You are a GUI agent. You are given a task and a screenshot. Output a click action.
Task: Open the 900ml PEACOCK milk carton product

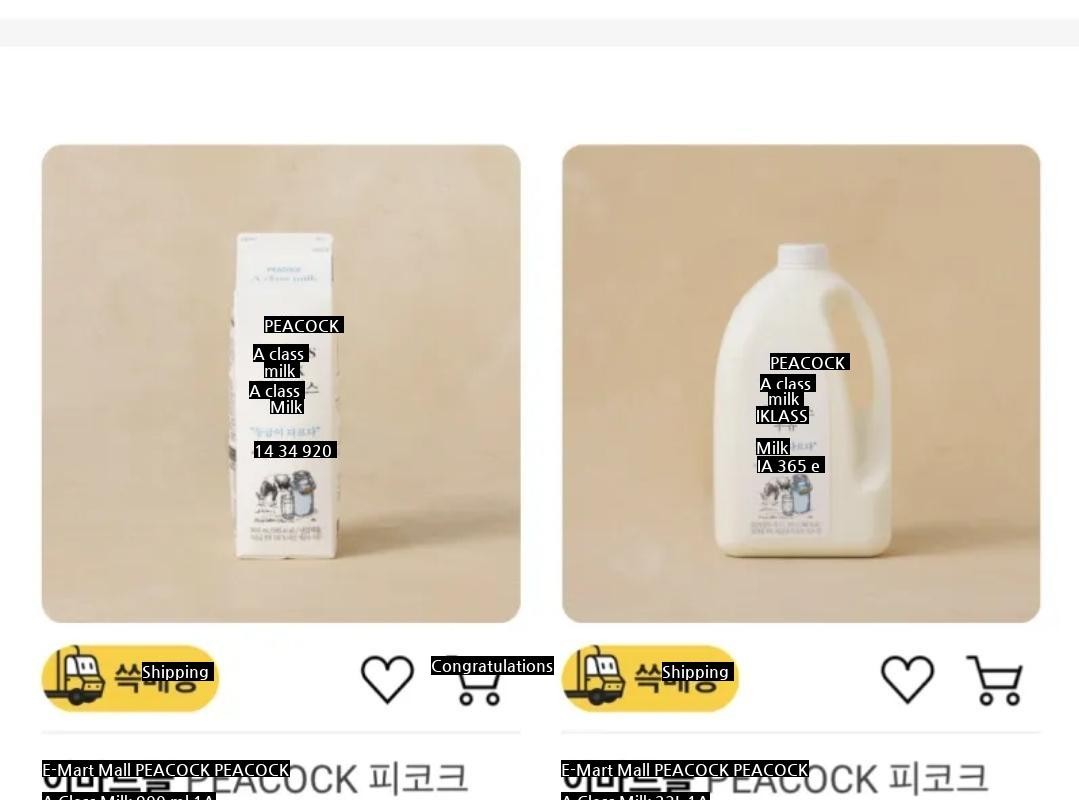pos(281,384)
